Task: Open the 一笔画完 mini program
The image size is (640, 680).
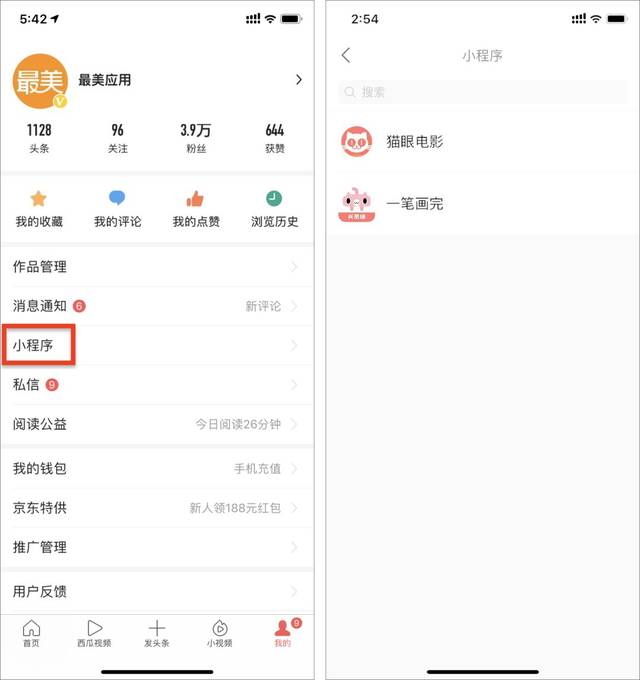Action: 414,204
